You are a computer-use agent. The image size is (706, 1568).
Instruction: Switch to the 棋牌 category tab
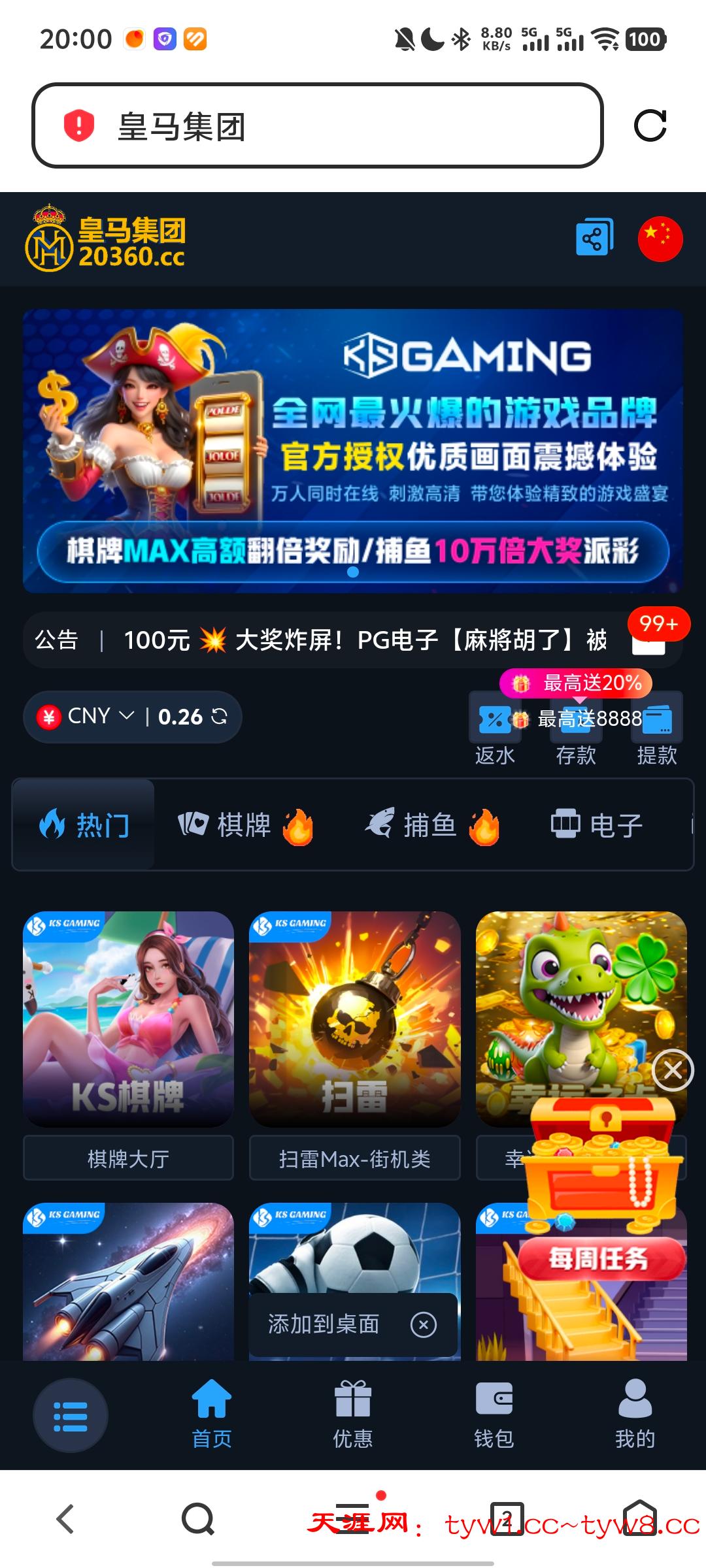[x=244, y=825]
